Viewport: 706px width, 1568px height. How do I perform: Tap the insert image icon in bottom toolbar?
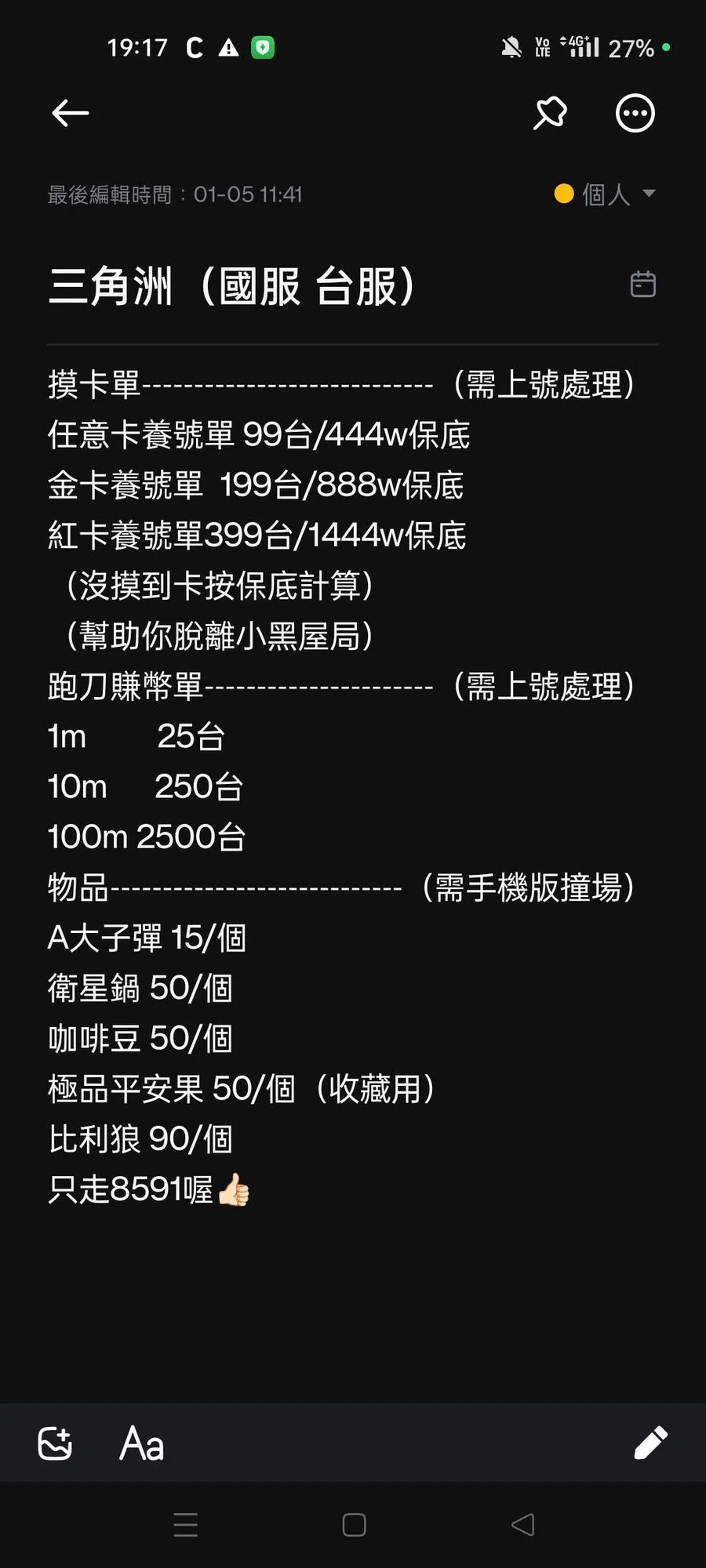click(55, 1443)
